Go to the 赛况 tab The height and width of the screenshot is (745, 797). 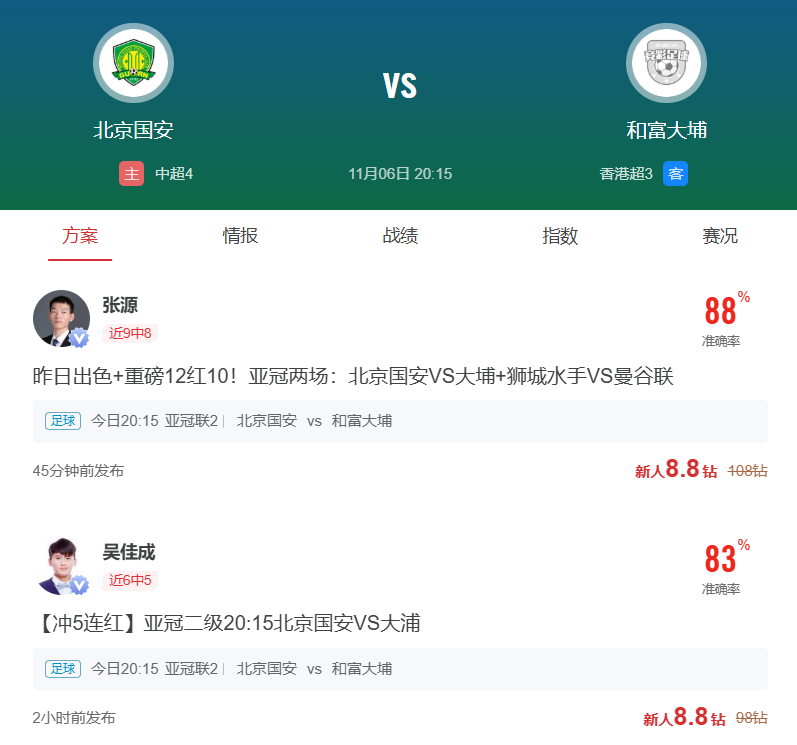pos(719,236)
